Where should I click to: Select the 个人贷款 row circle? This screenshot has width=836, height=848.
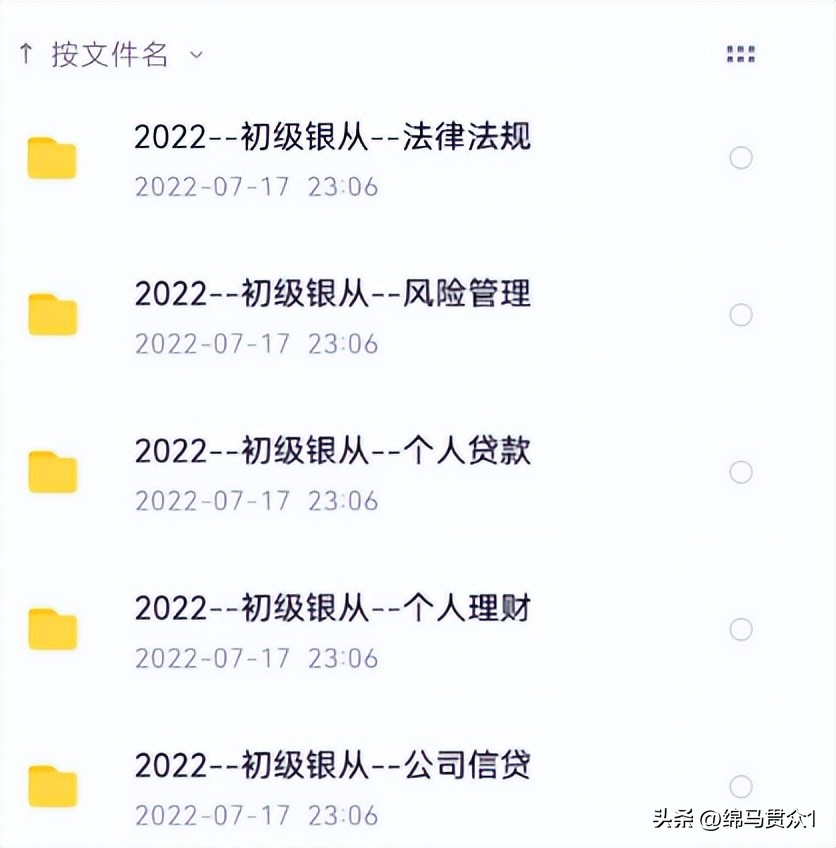741,470
